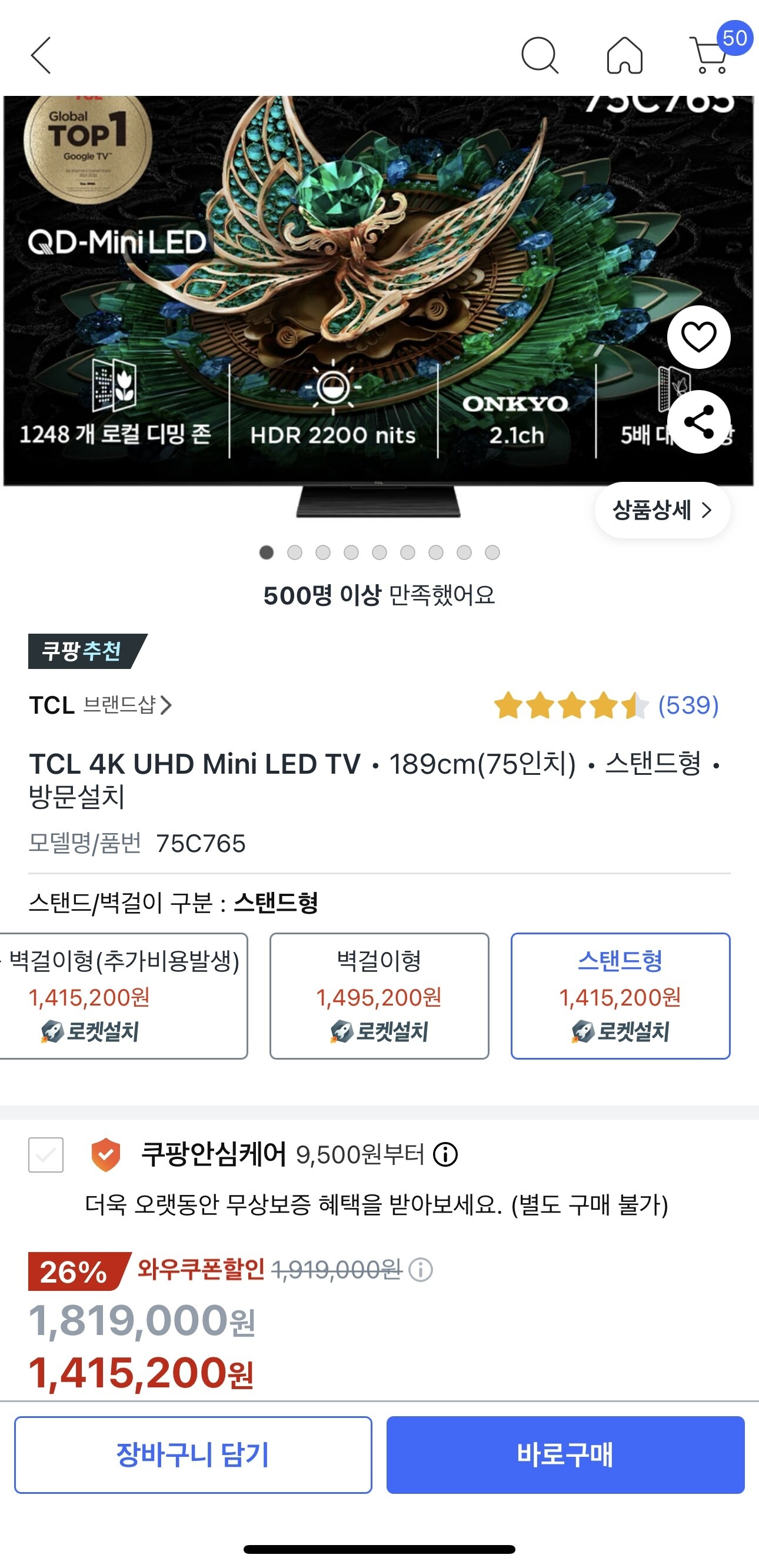Screen dimensions: 759x1568
Task: Add this TV to the wishlist heart
Action: click(x=698, y=337)
